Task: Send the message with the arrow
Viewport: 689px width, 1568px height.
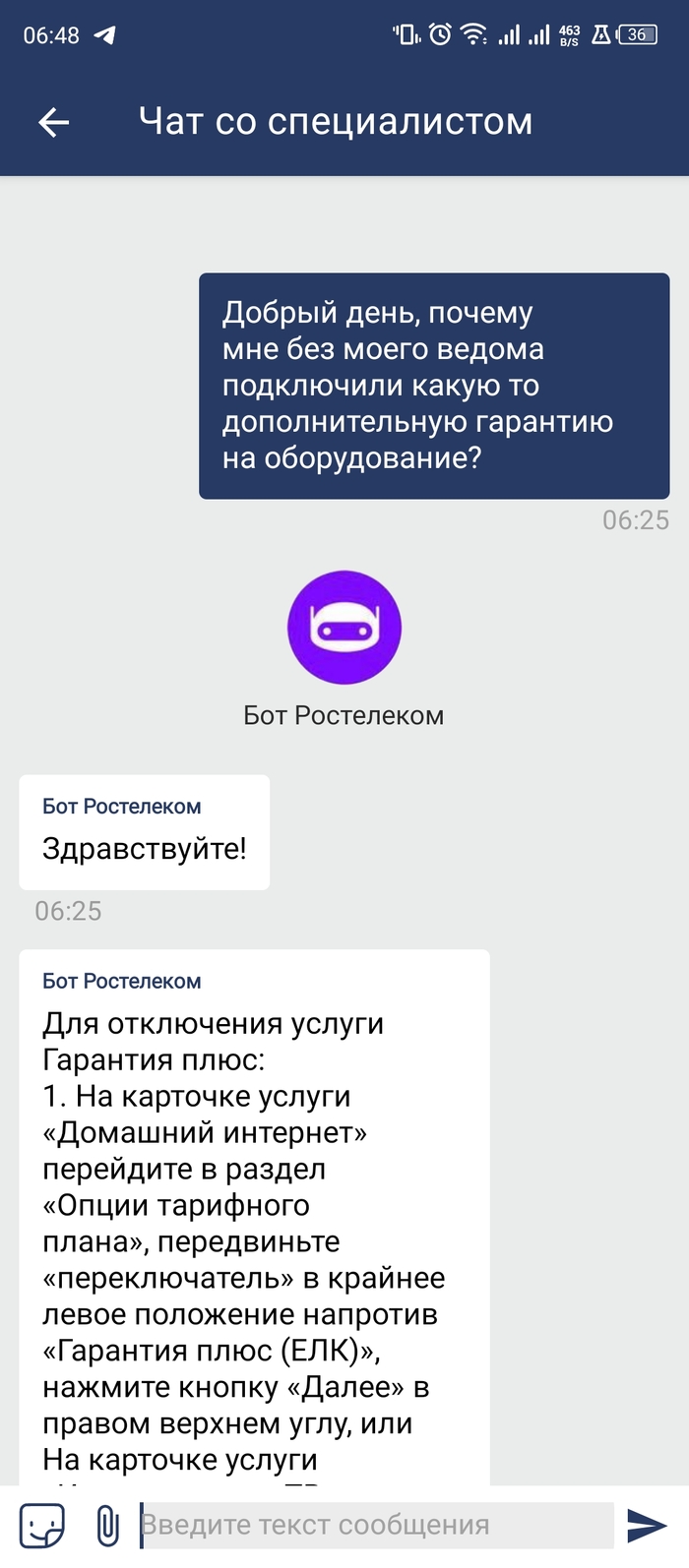Action: pyautogui.click(x=647, y=1525)
